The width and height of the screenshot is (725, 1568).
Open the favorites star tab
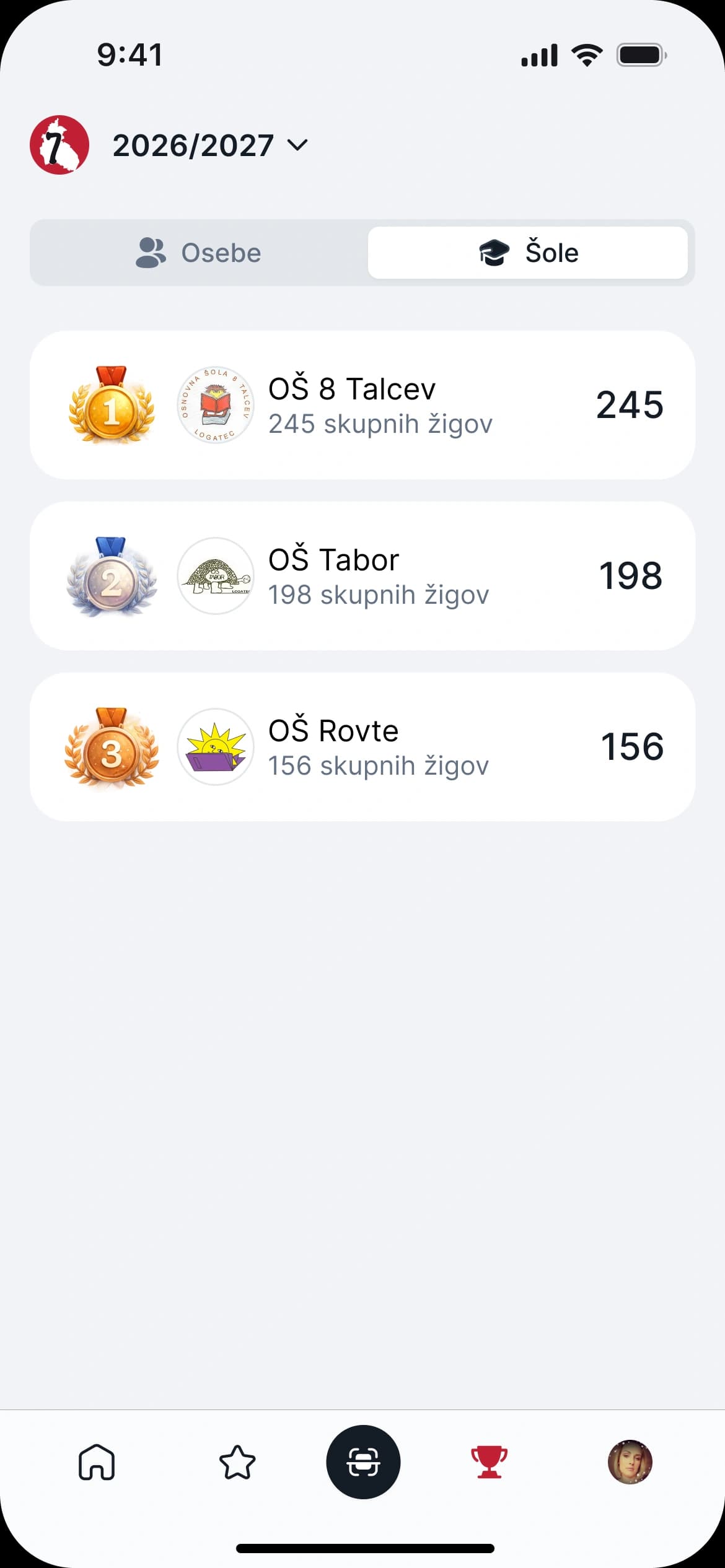[237, 1462]
